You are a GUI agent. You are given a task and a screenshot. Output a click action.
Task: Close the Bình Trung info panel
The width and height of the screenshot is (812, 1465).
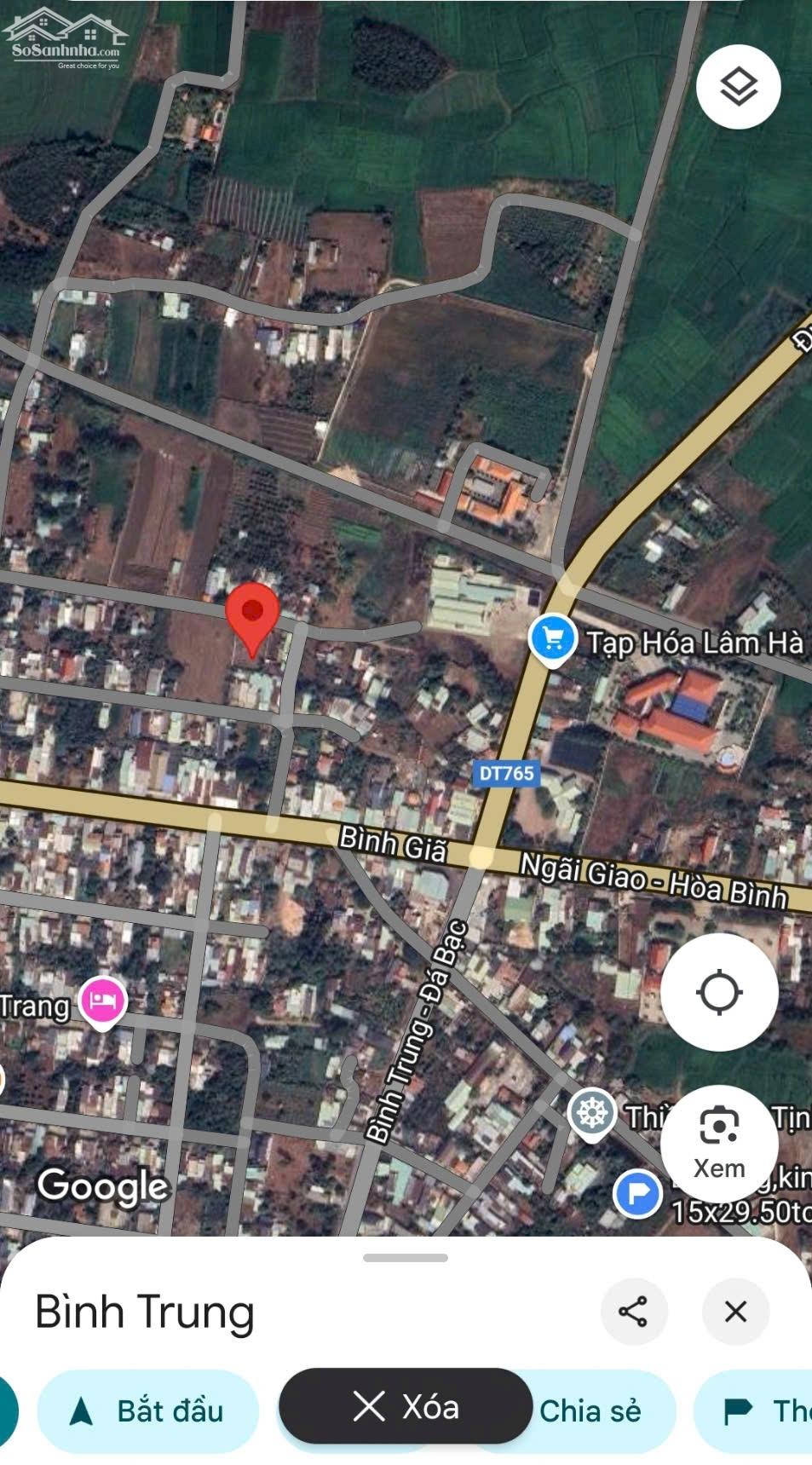point(735,1311)
